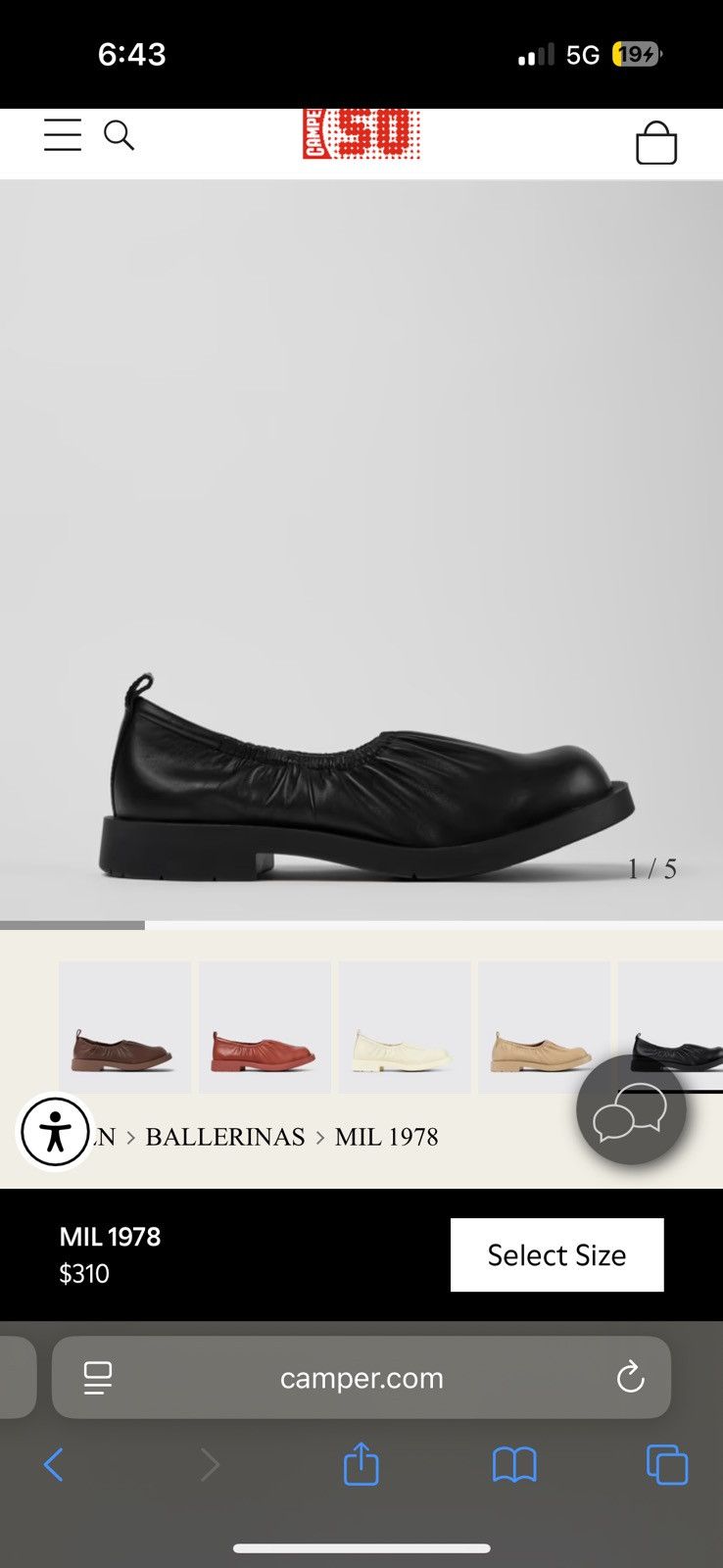Share this page from Safari toolbar
This screenshot has height=1568, width=723.
[x=361, y=1464]
